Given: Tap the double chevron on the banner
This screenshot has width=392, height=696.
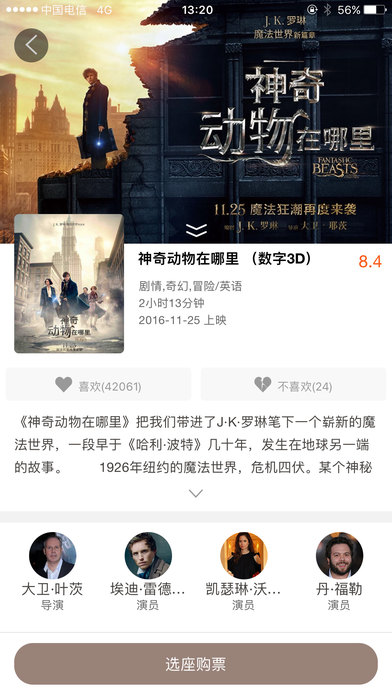Looking at the screenshot, I should pos(196,230).
